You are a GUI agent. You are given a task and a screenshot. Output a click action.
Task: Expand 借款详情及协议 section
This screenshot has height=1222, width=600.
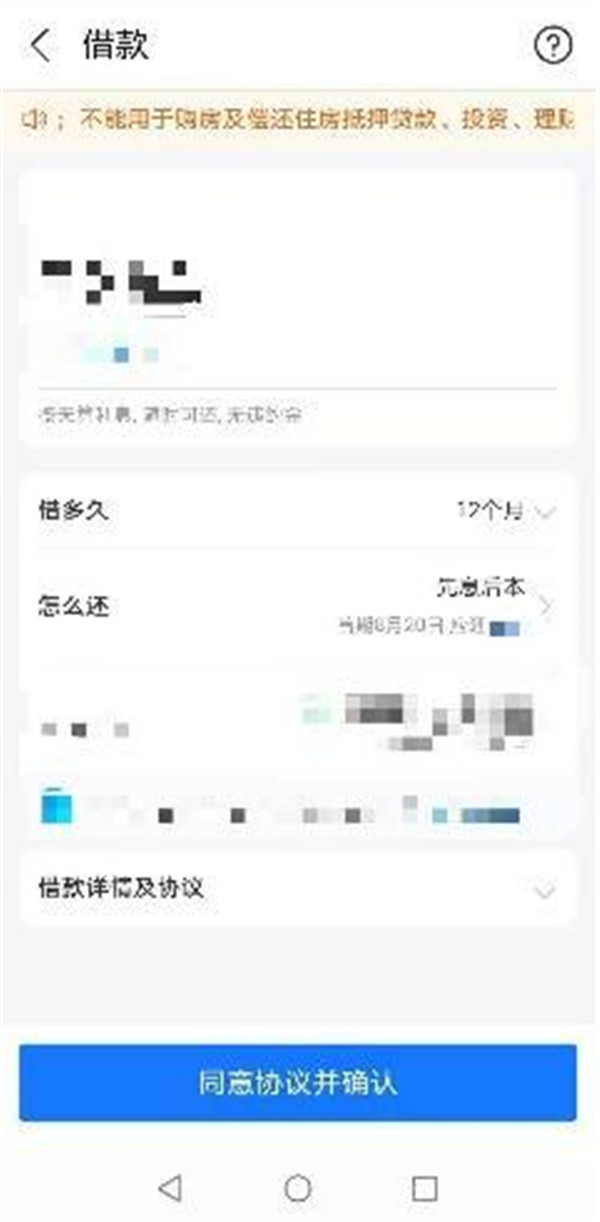point(297,888)
